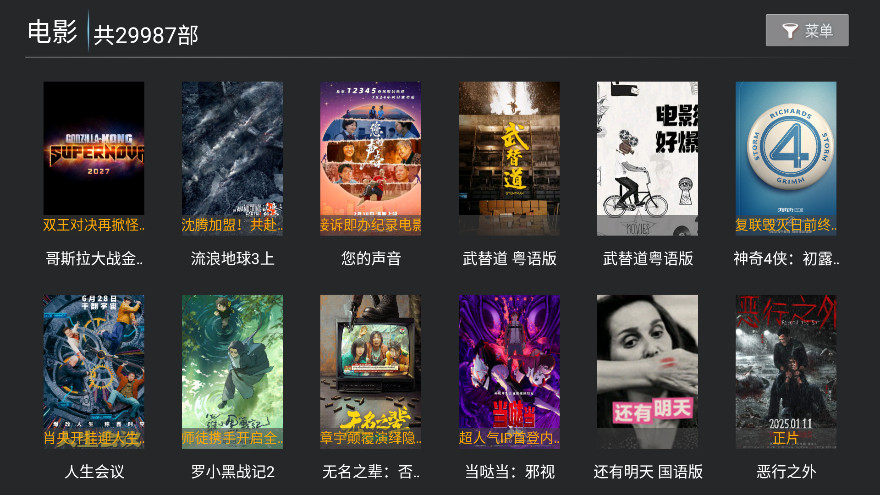Select 还有明天 国语版 movie
This screenshot has width=880, height=495.
point(647,371)
